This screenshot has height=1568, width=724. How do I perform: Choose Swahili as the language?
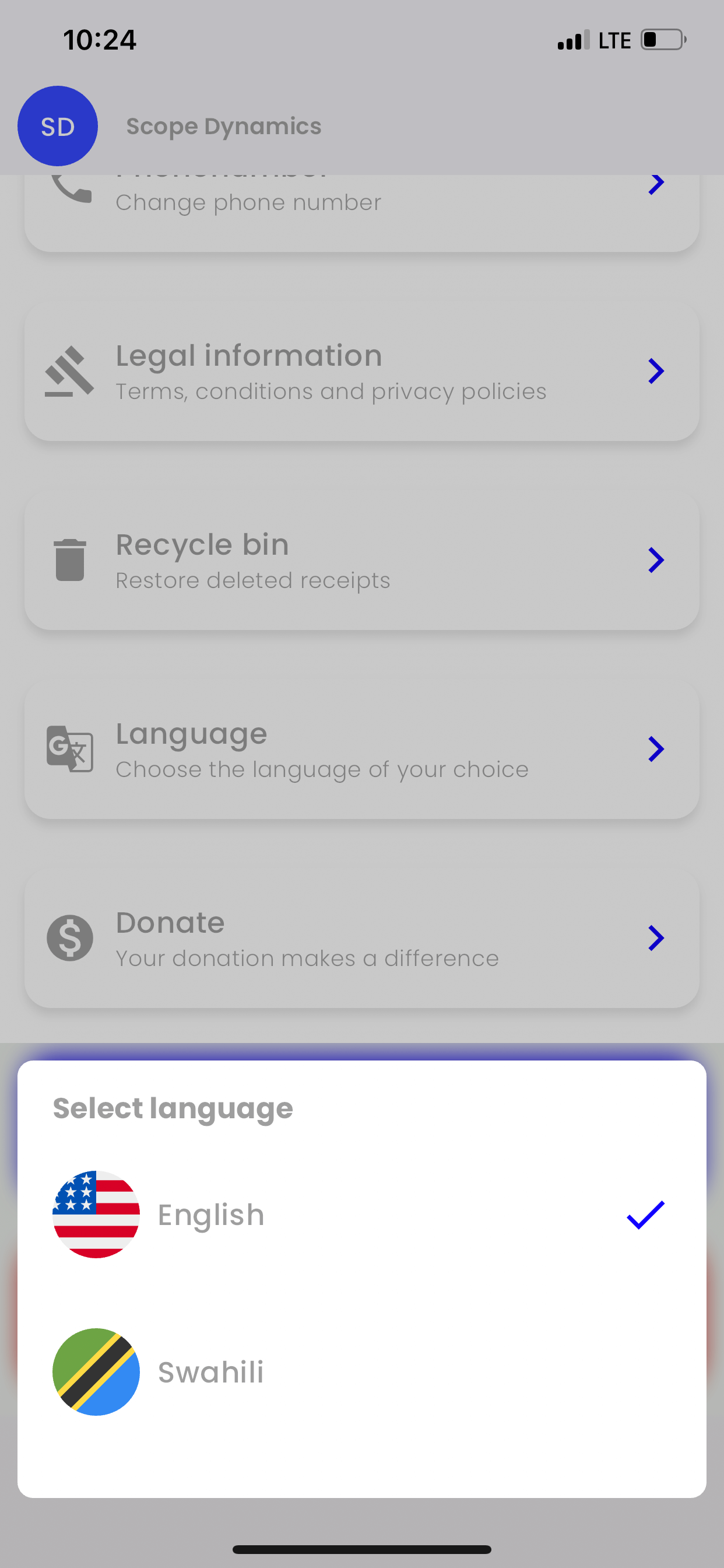pyautogui.click(x=361, y=1372)
